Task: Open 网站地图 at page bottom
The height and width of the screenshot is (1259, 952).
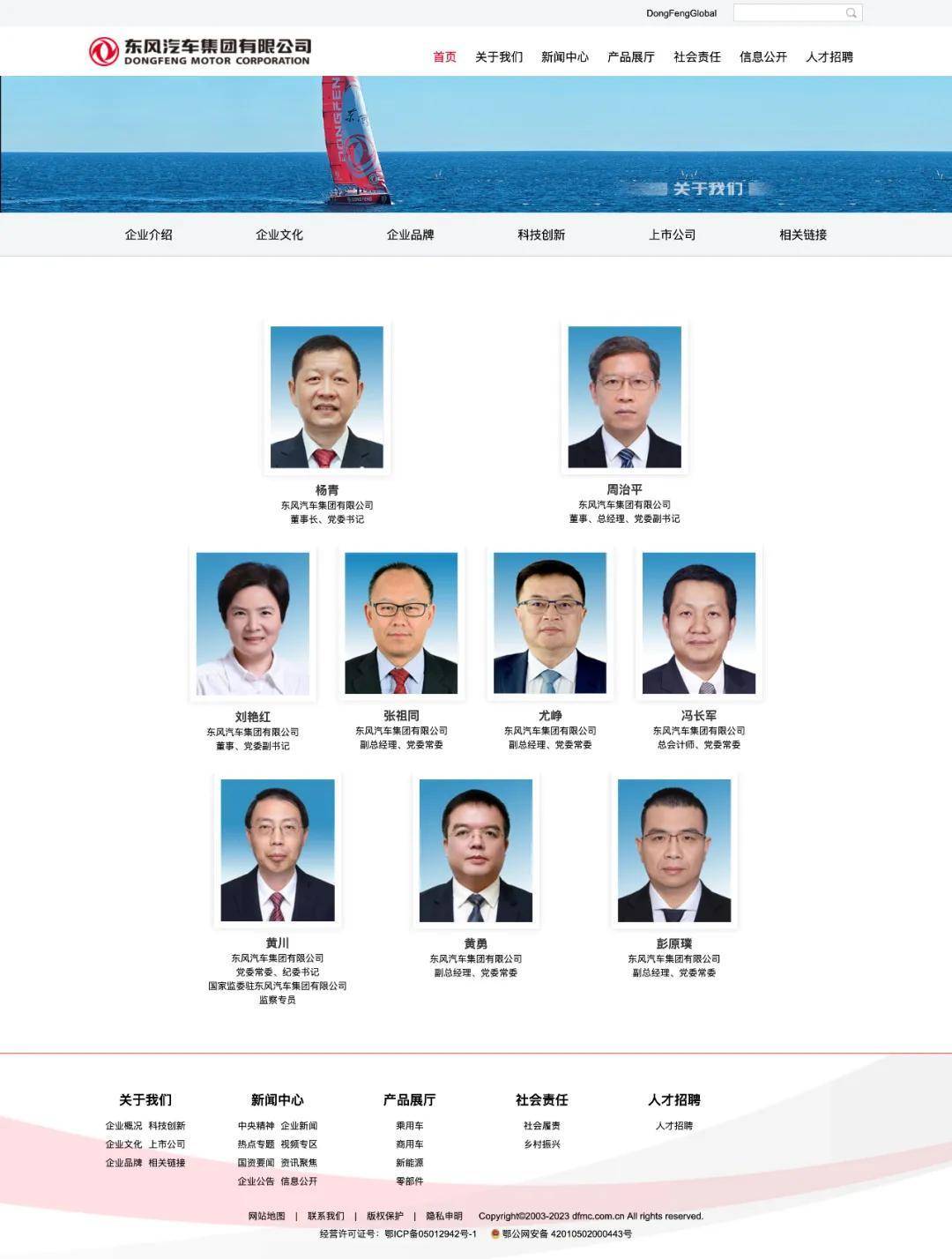Action: point(266,1216)
